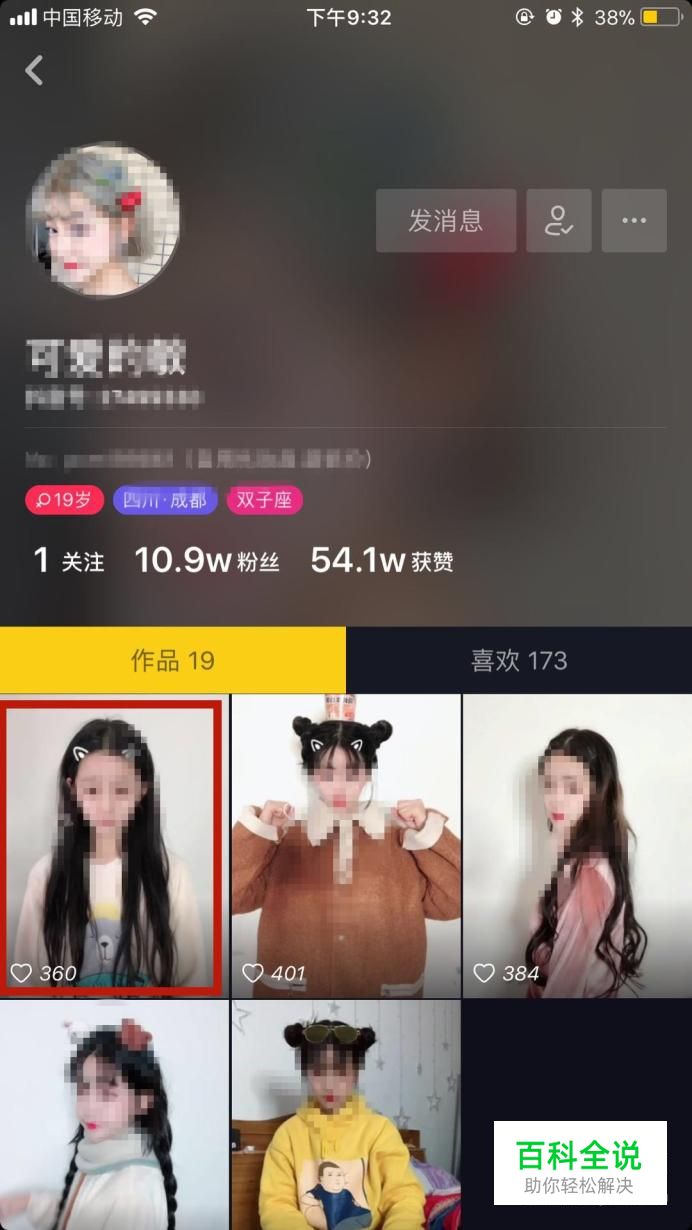Switch to the 喜欢 173 tab
Screen dimensions: 692x1230
[519, 660]
